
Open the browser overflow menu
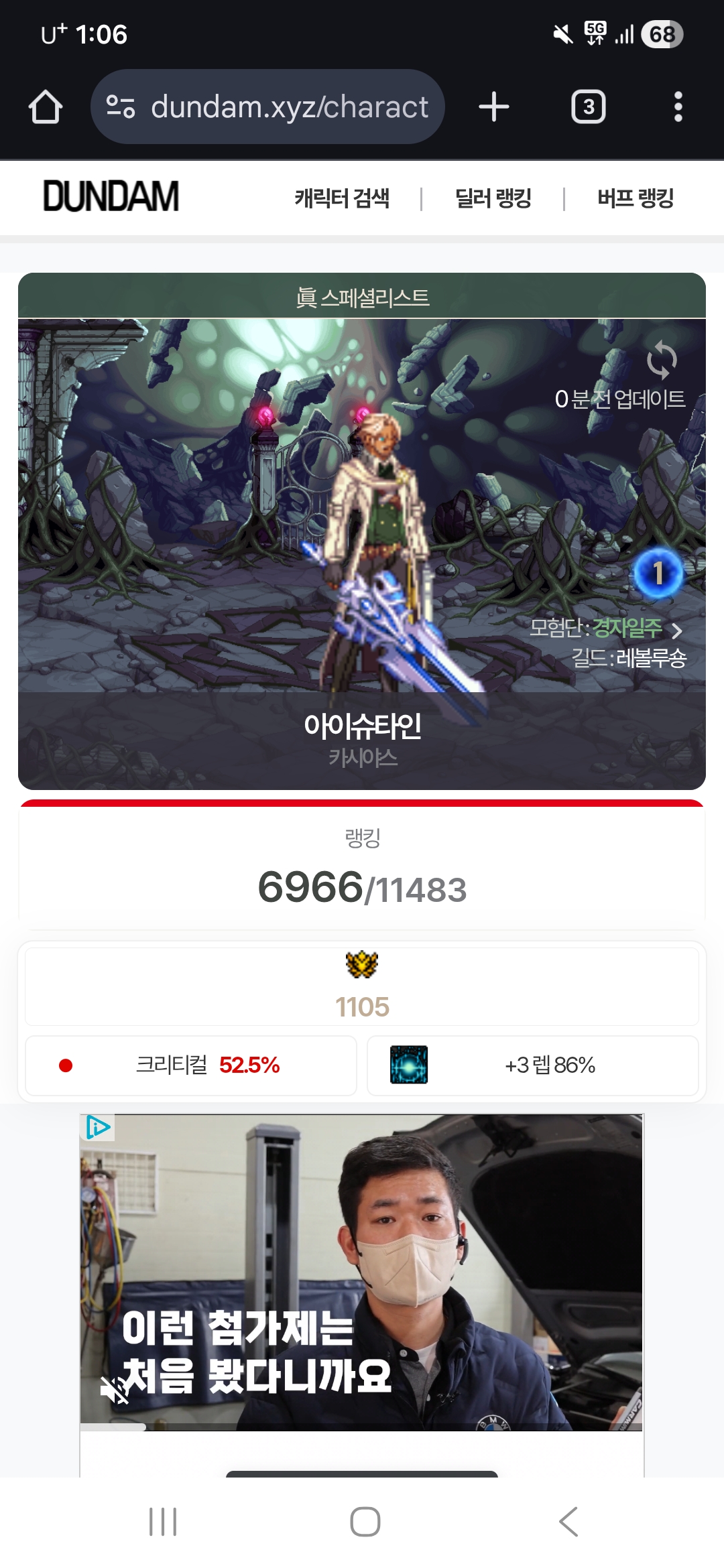point(678,107)
